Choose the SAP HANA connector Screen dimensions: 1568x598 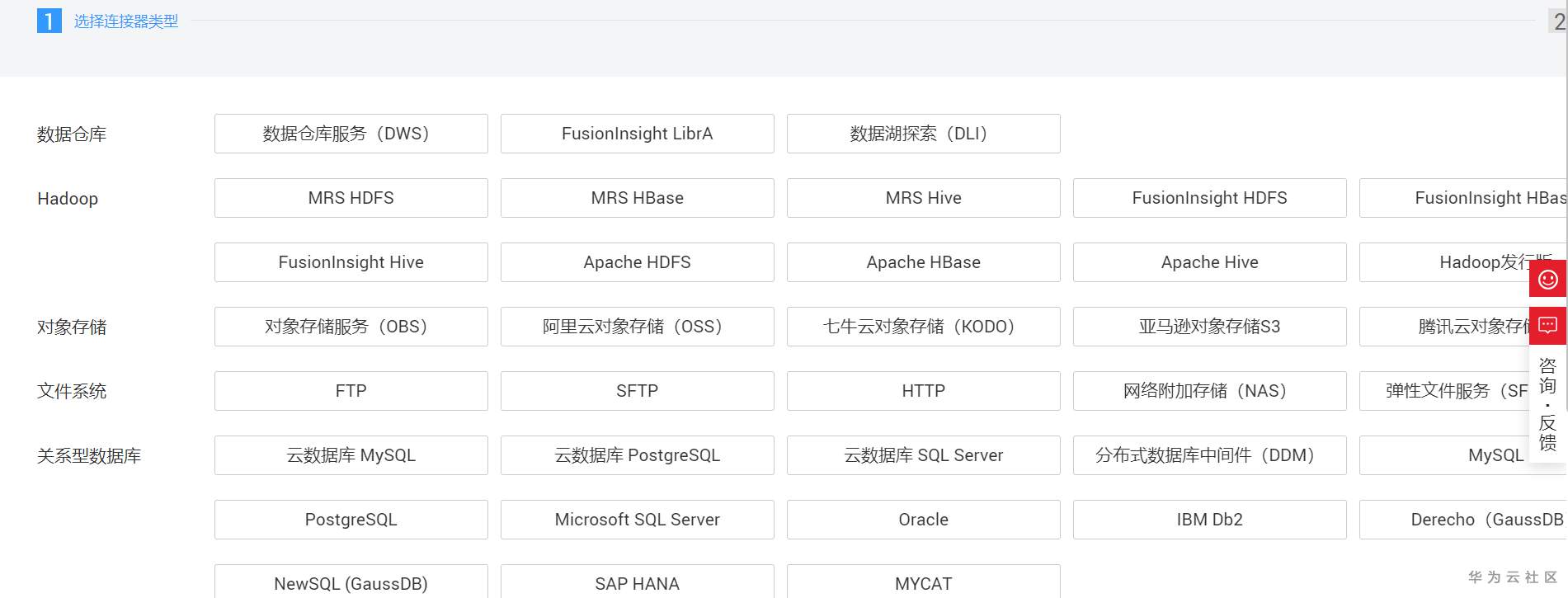637,583
